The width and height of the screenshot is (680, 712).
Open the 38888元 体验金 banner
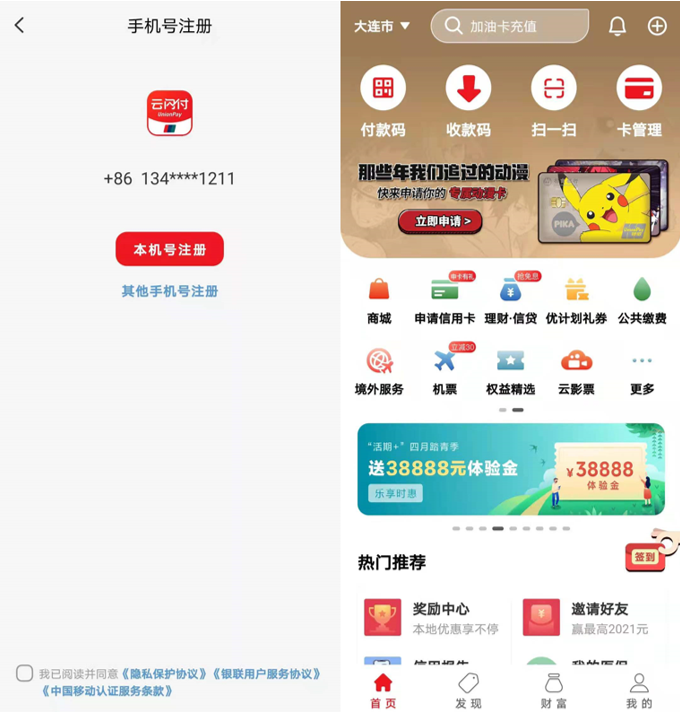point(510,469)
